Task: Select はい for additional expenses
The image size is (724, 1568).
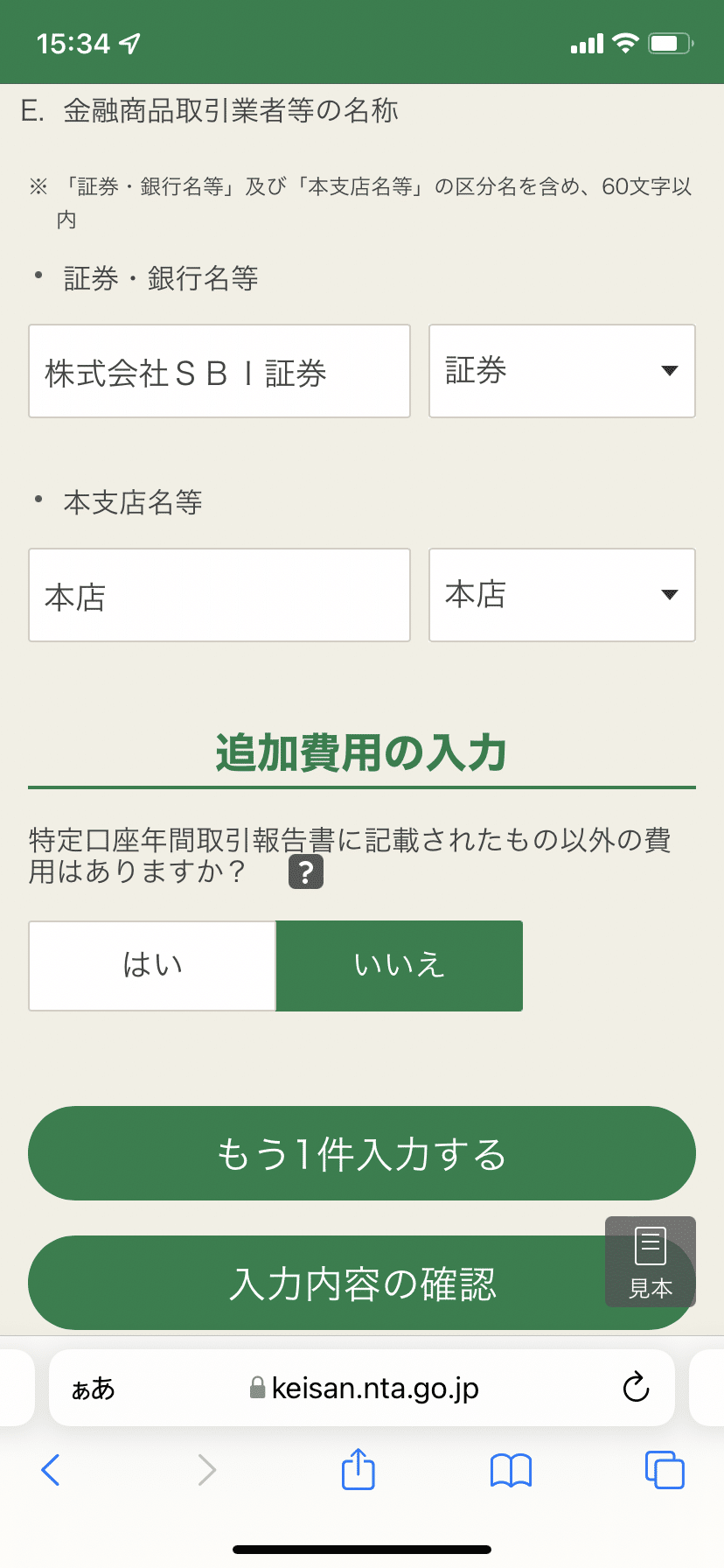Action: click(152, 966)
